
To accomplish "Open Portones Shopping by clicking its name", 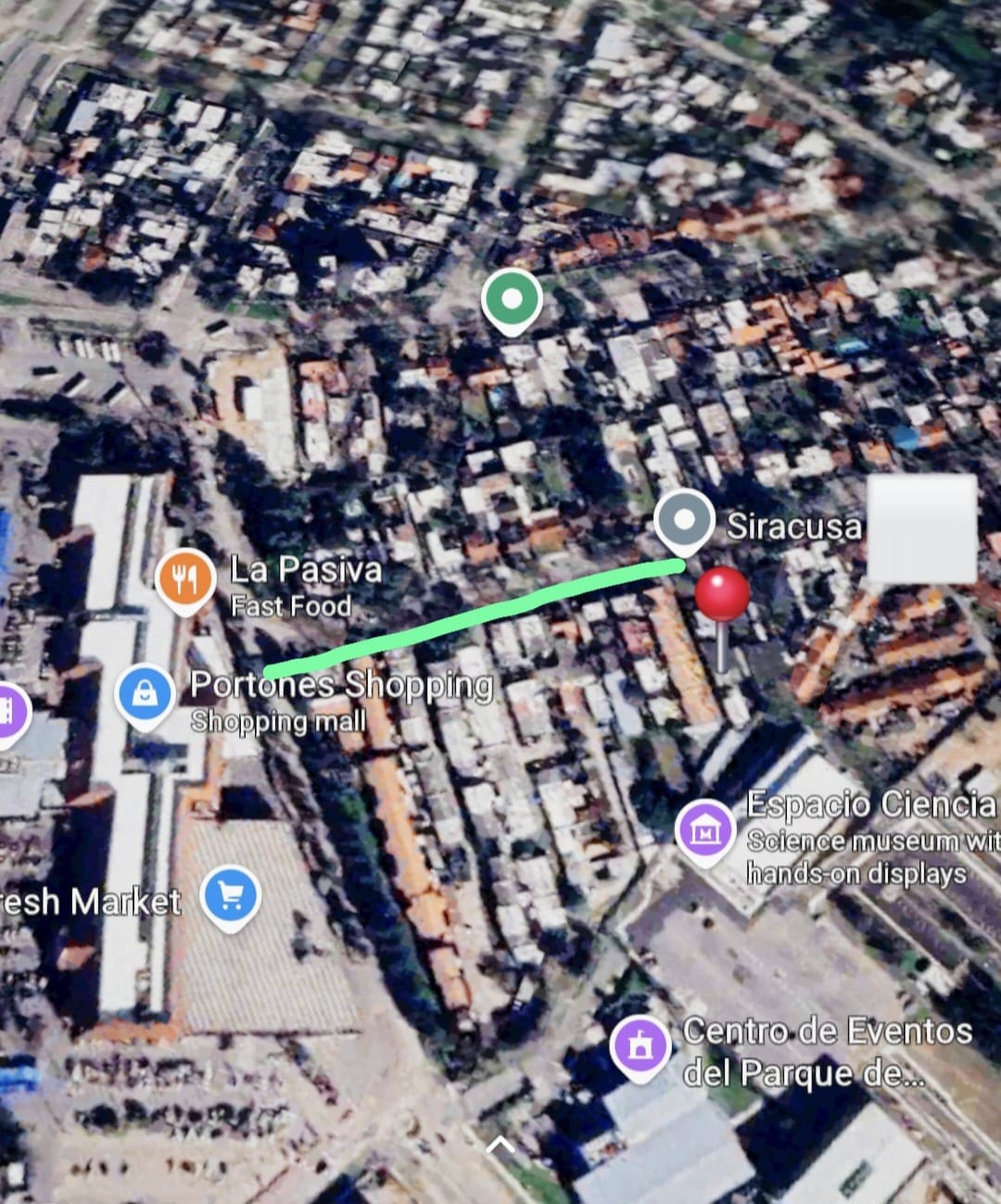I will 341,685.
